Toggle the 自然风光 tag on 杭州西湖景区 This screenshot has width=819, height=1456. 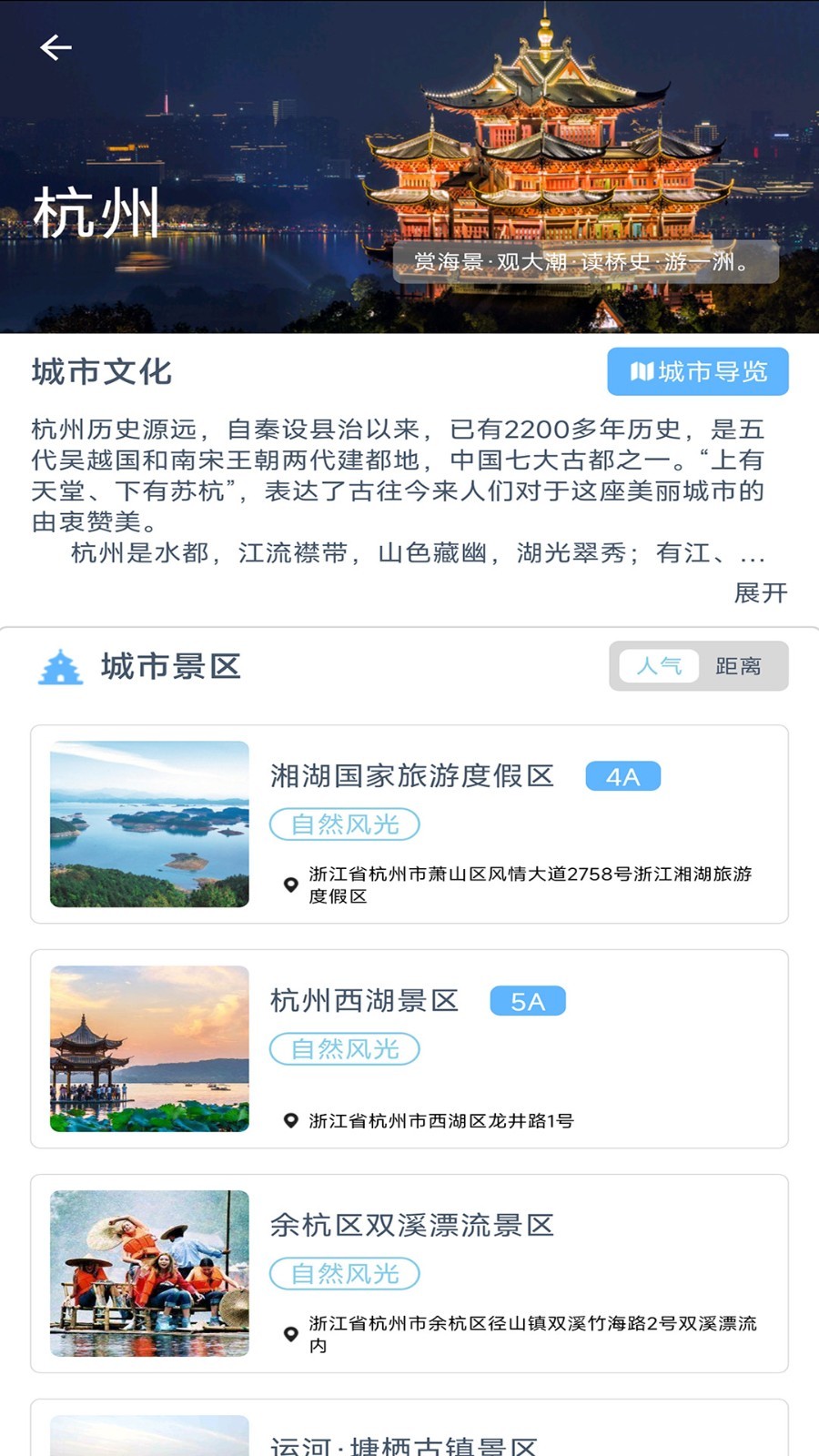344,1049
